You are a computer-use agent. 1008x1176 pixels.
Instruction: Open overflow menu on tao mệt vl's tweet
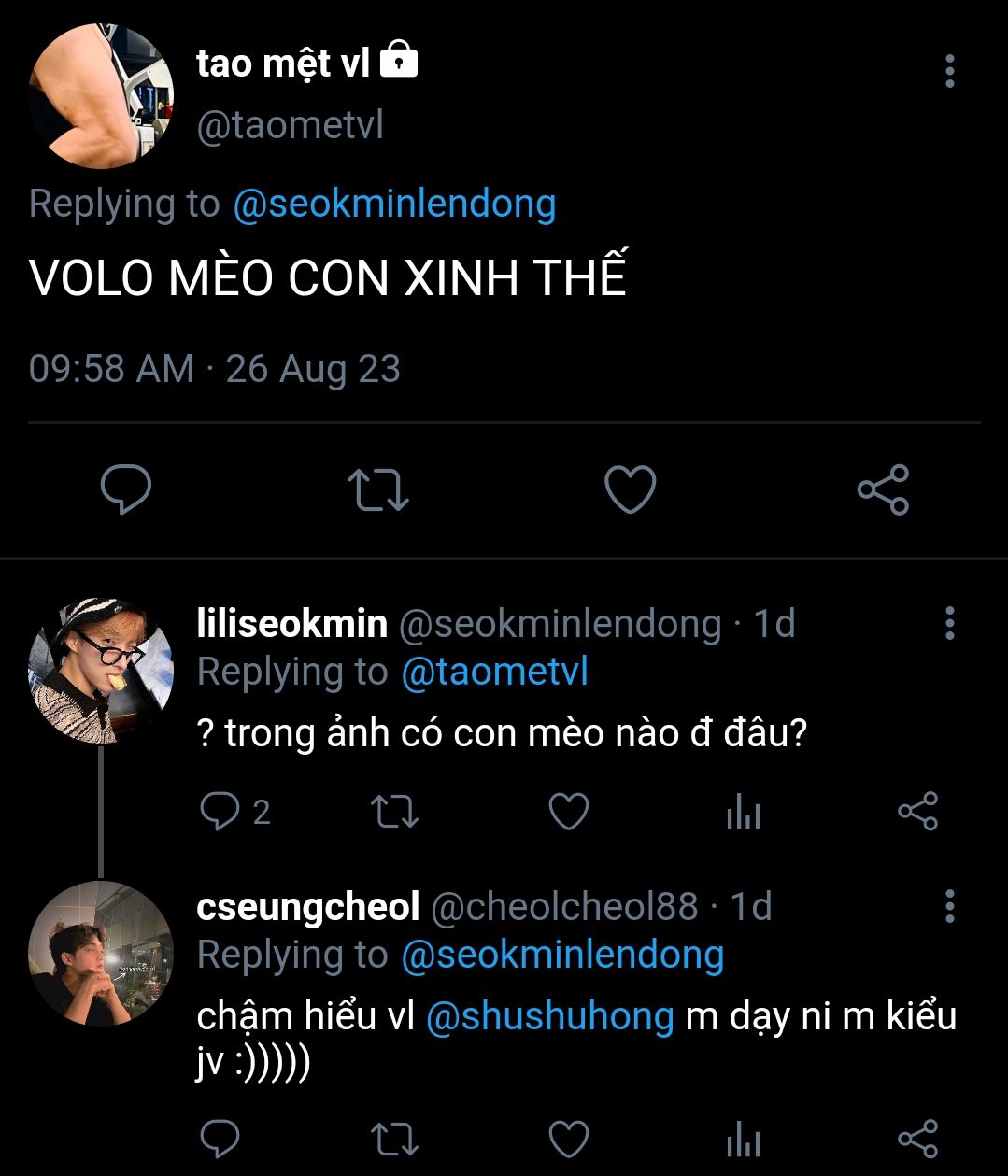pos(949,71)
